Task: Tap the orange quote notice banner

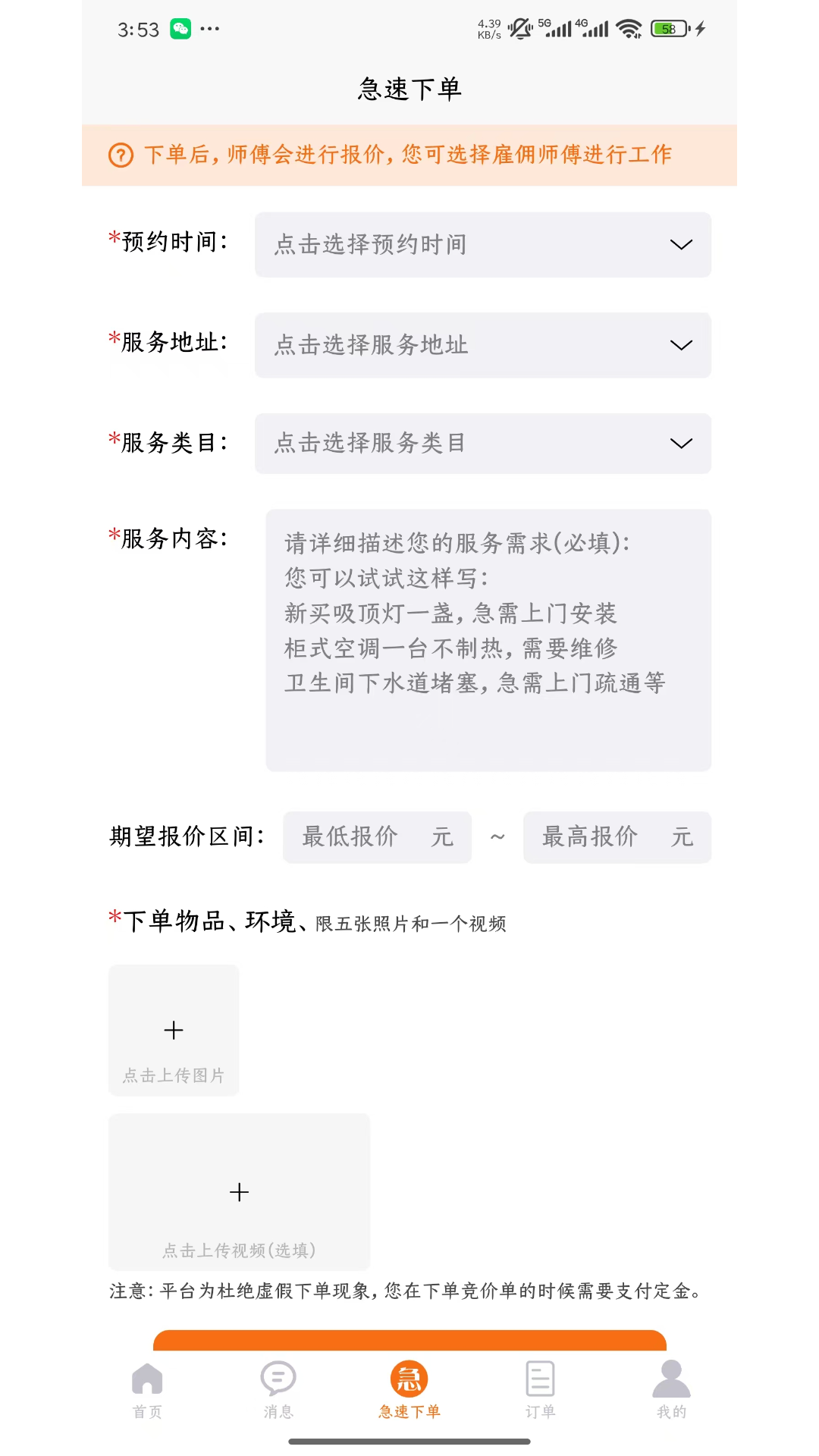Action: click(x=409, y=155)
